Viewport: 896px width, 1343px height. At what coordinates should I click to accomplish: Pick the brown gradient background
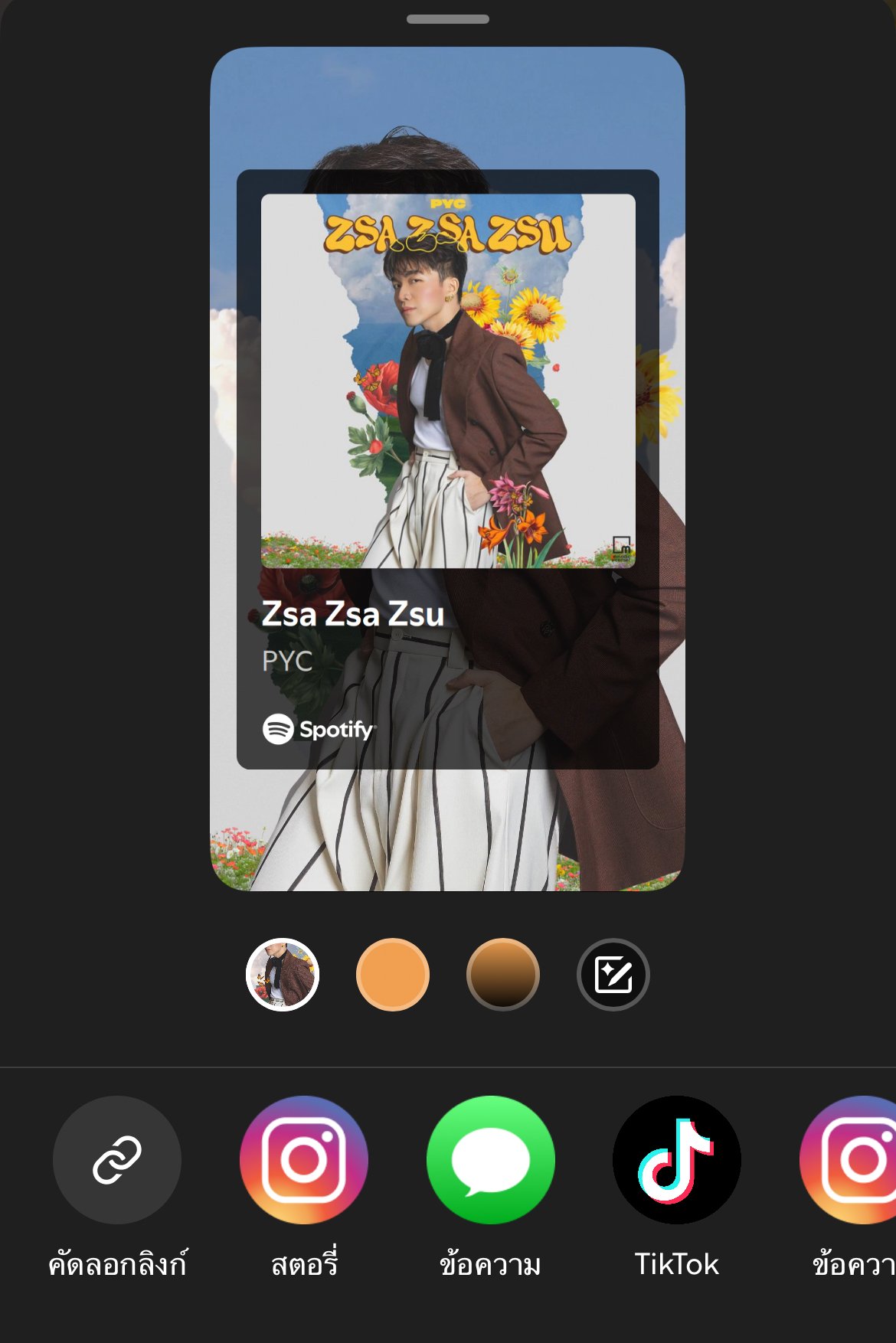(503, 975)
